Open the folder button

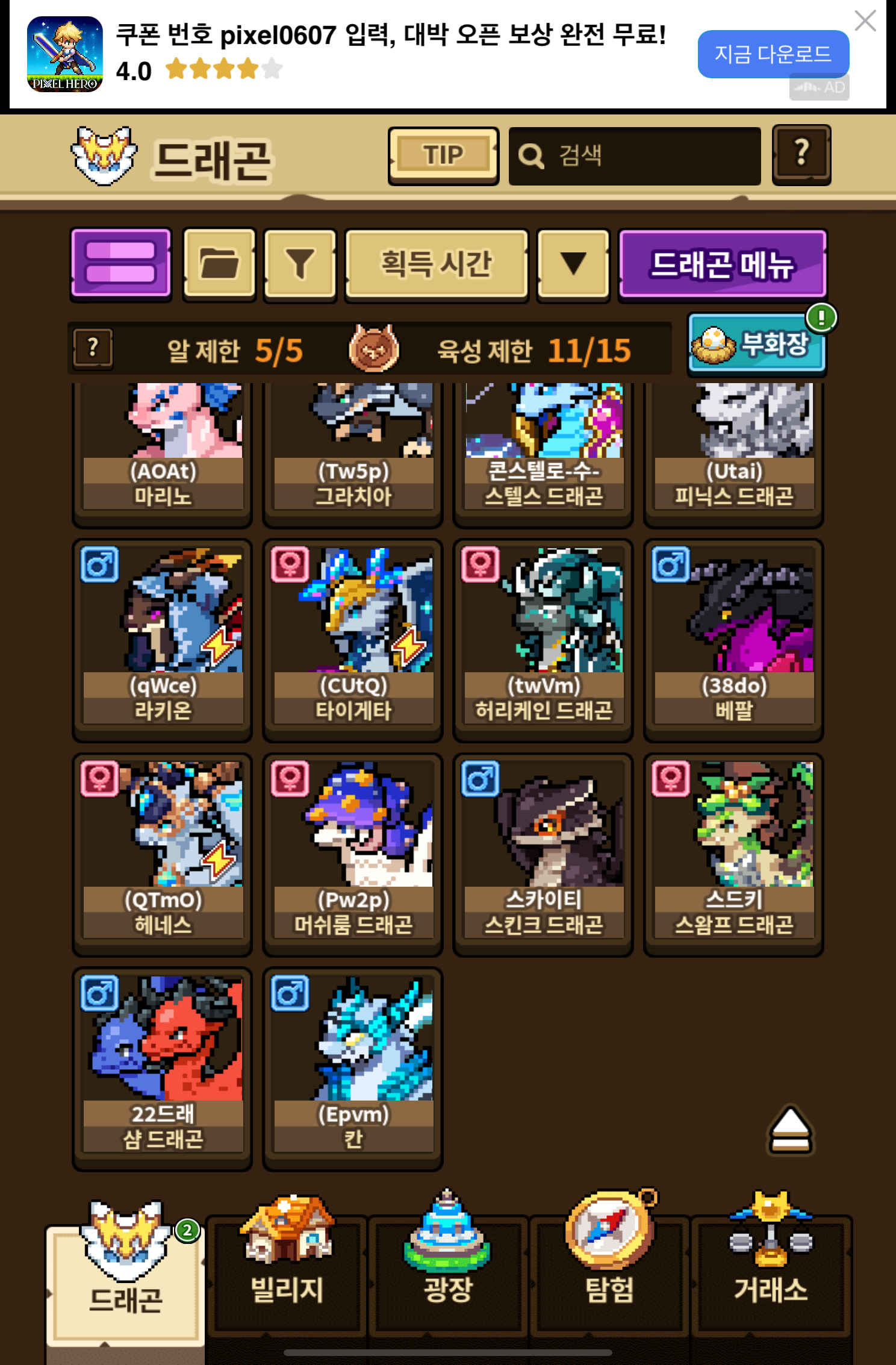[x=219, y=263]
